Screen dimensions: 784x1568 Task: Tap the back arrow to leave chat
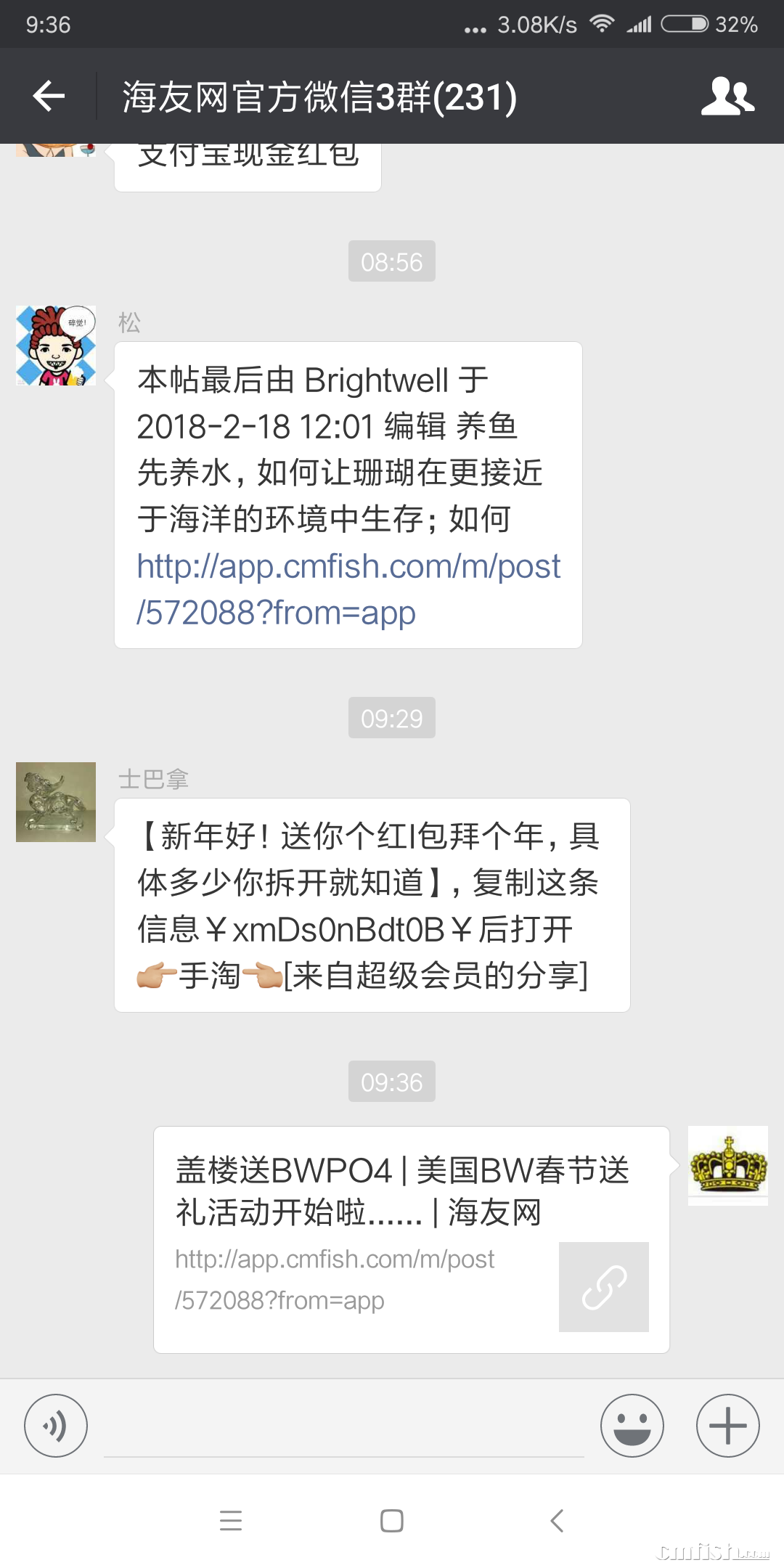[x=48, y=95]
